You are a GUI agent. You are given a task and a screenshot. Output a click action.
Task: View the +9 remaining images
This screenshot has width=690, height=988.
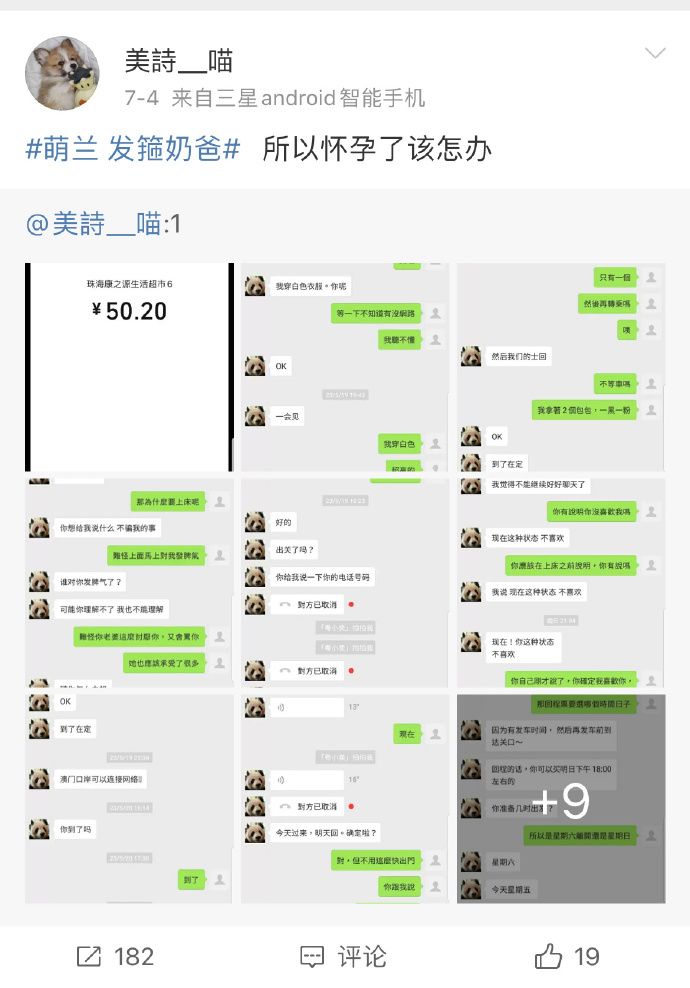561,799
